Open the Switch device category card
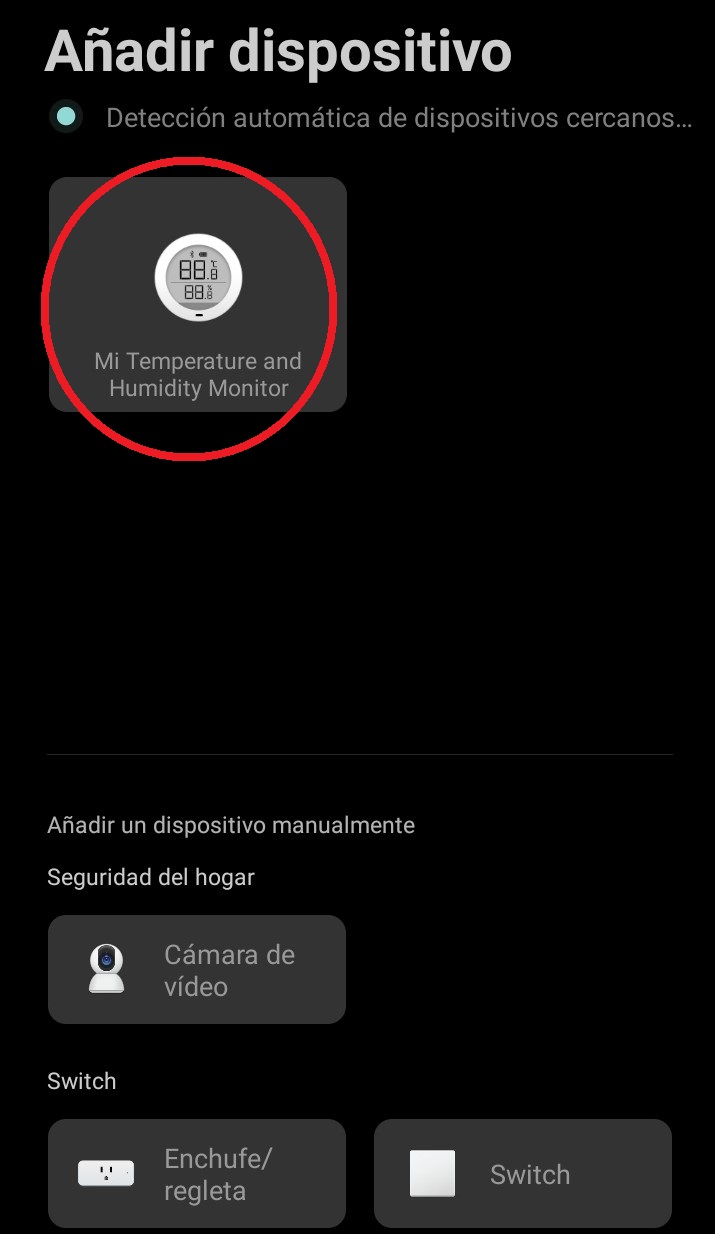 point(522,1173)
